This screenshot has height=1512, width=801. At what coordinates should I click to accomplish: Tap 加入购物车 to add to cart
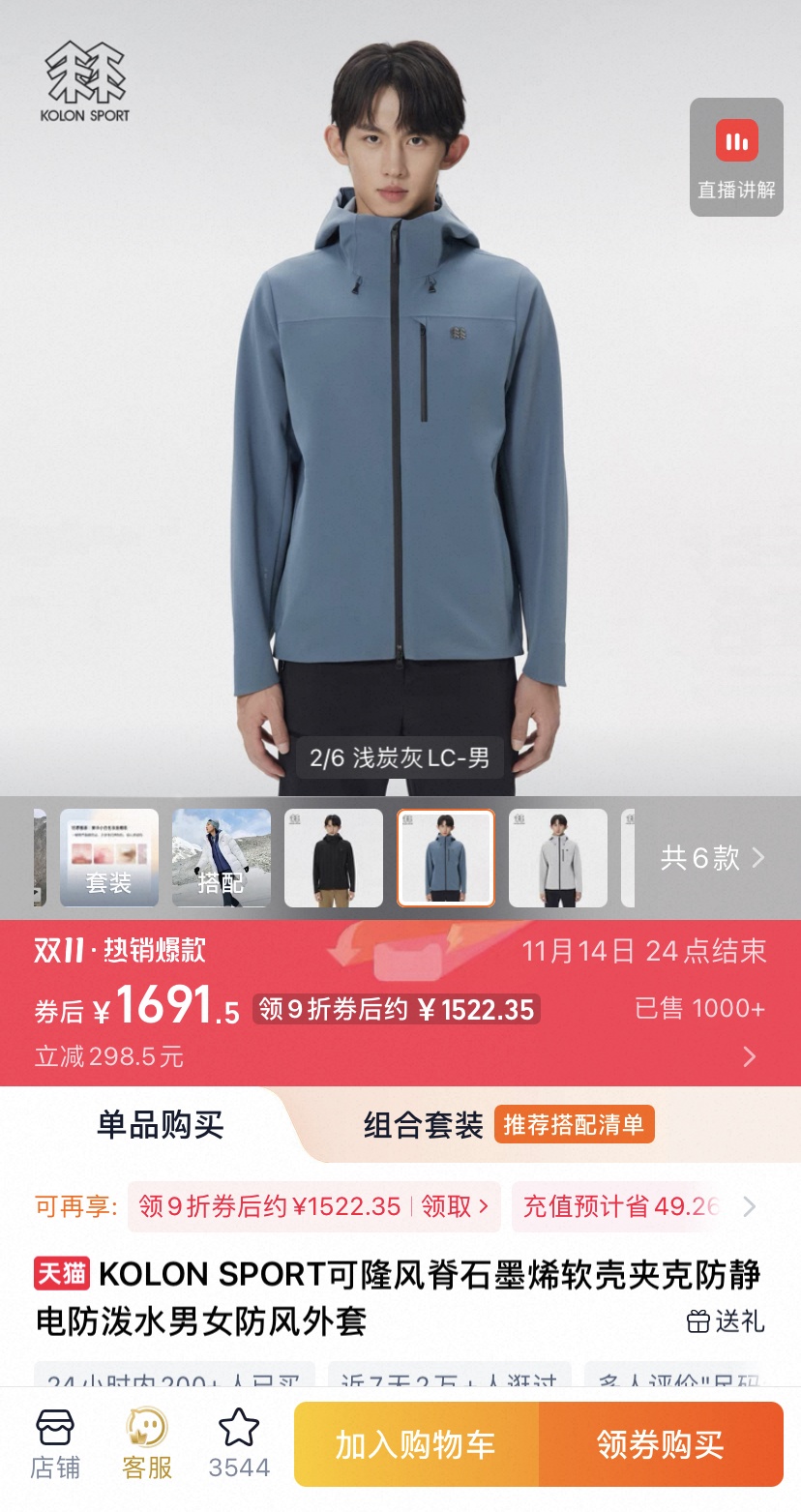coord(416,1444)
